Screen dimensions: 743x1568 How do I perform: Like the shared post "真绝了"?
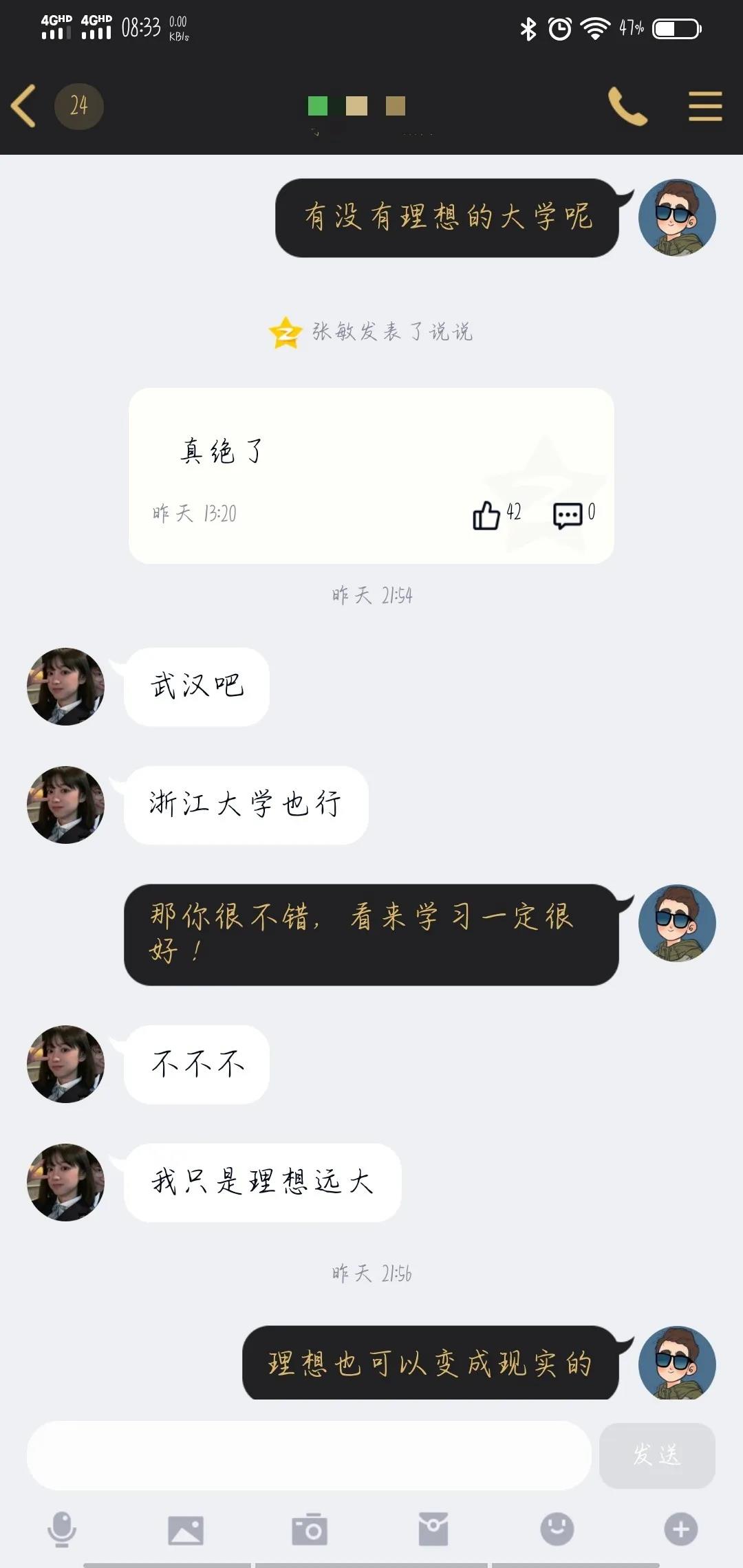(486, 514)
